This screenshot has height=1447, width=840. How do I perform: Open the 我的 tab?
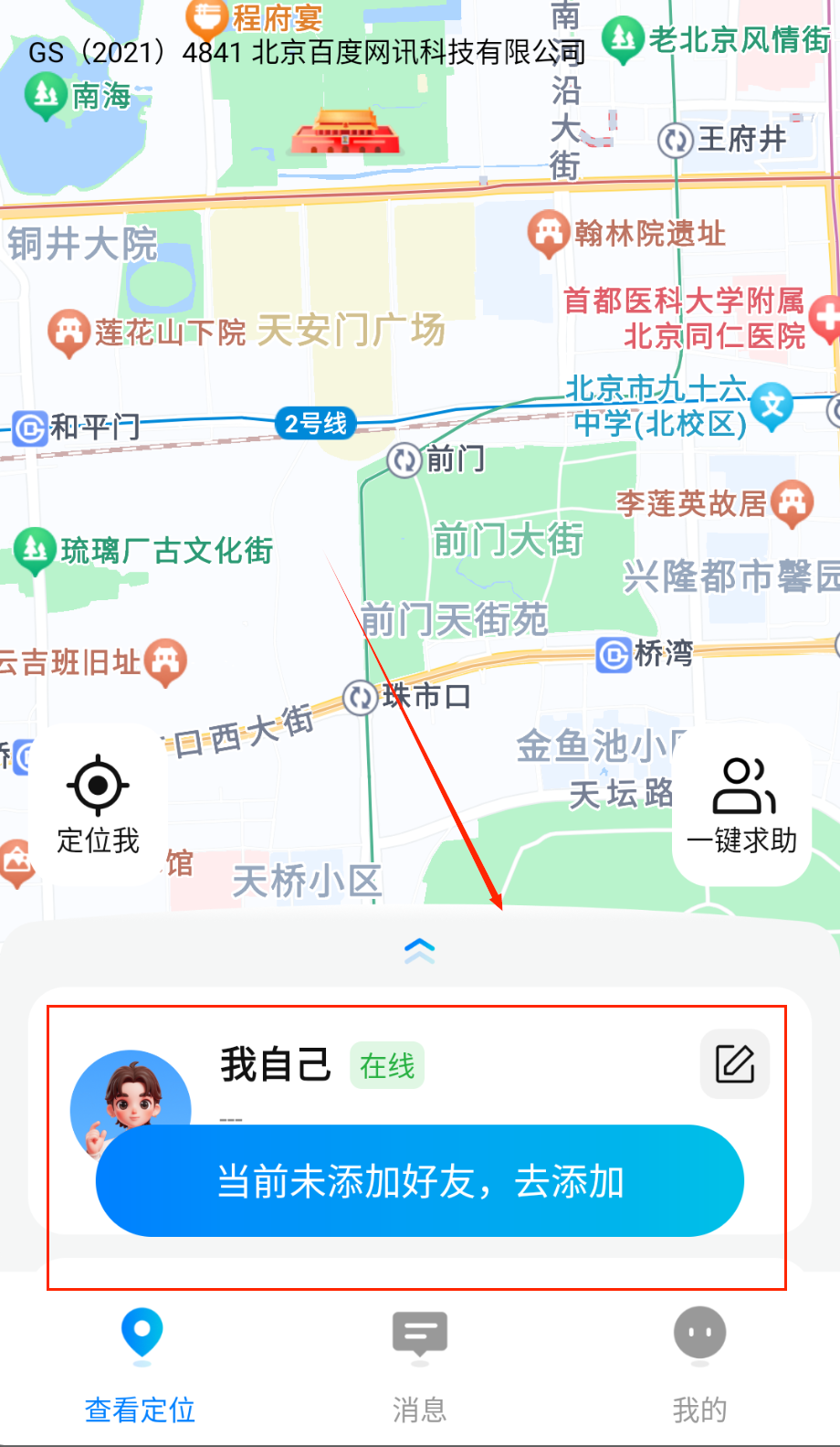tap(699, 1364)
